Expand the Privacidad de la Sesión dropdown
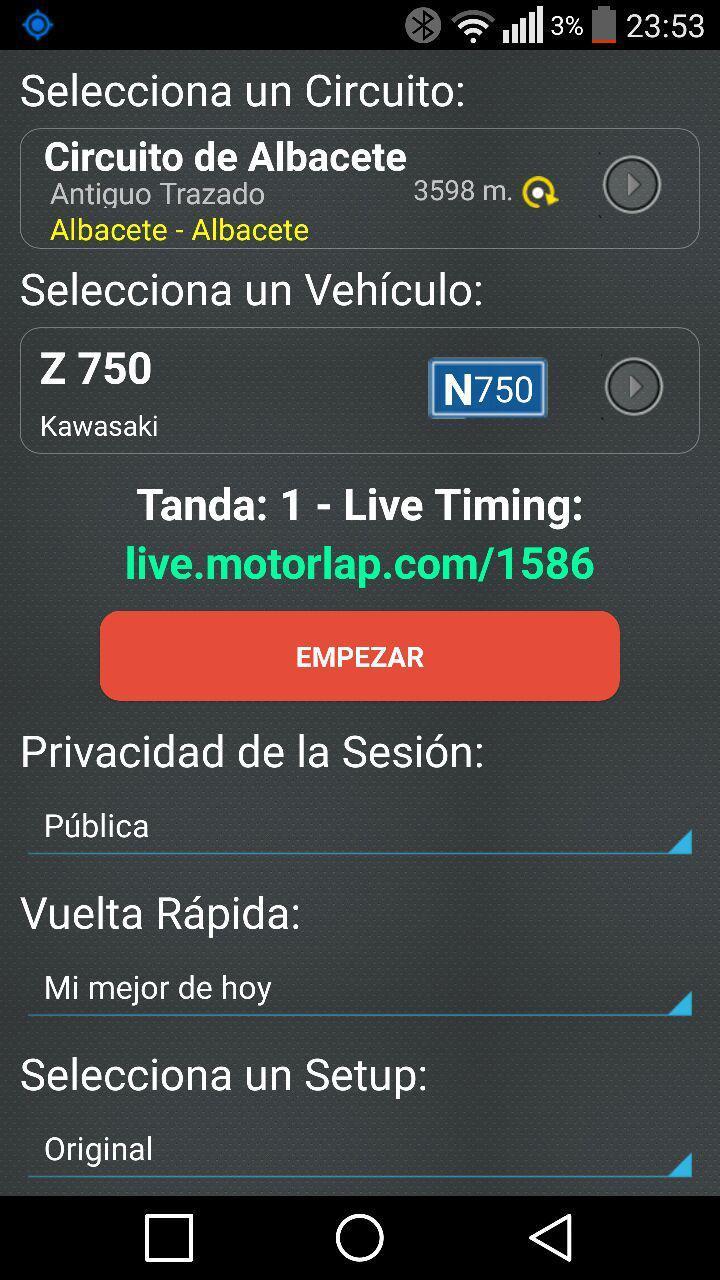Viewport: 720px width, 1280px height. [x=359, y=827]
